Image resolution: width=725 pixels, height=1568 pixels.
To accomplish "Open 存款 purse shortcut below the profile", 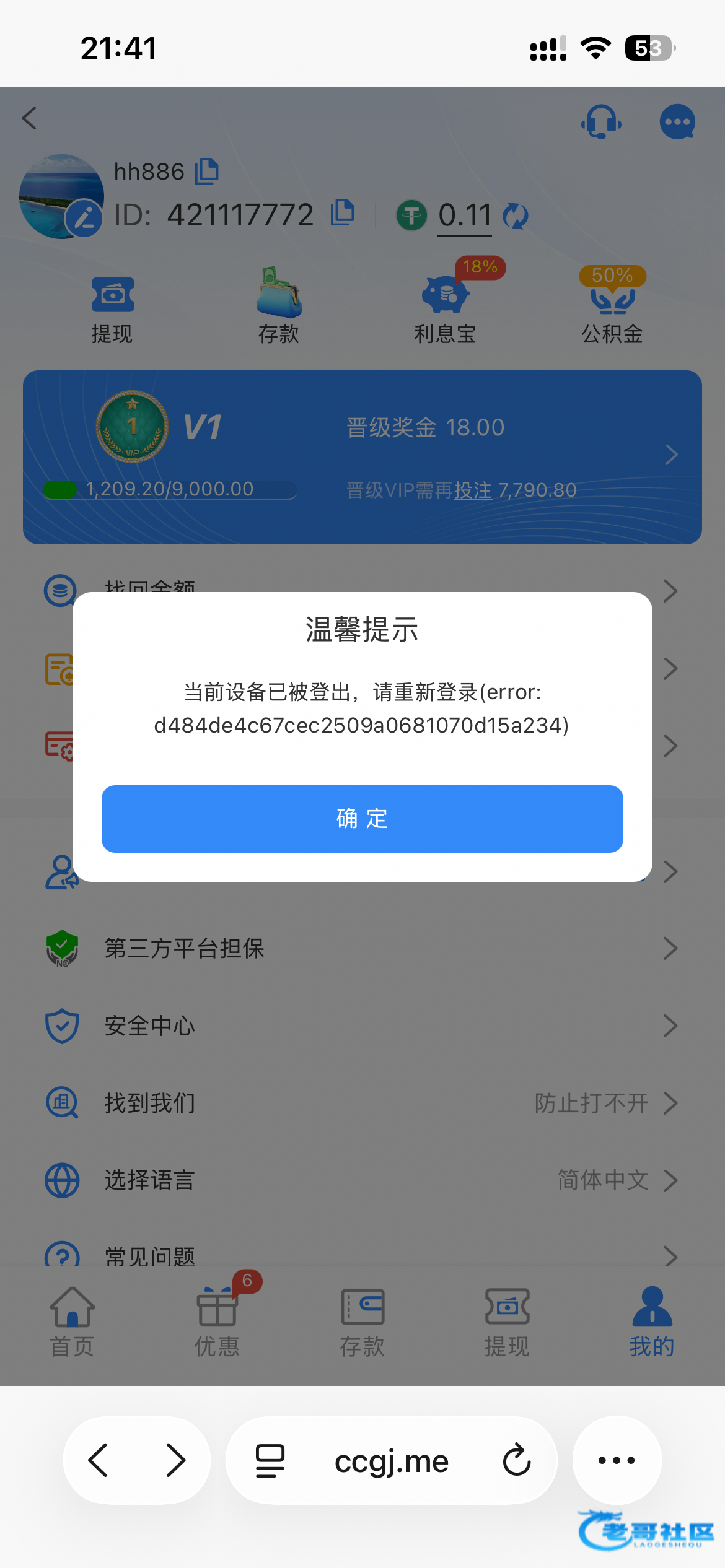I will click(278, 307).
